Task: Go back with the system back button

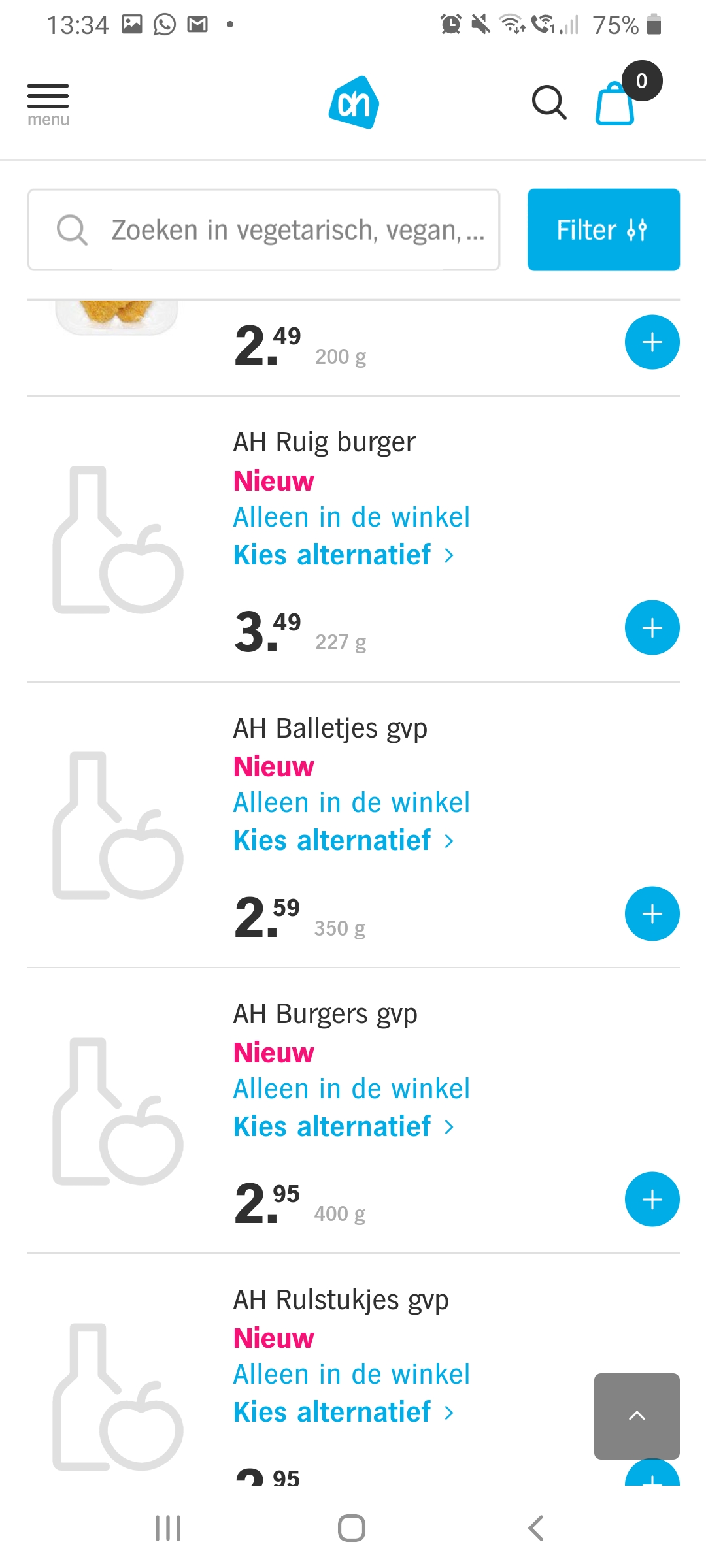Action: tap(535, 1528)
